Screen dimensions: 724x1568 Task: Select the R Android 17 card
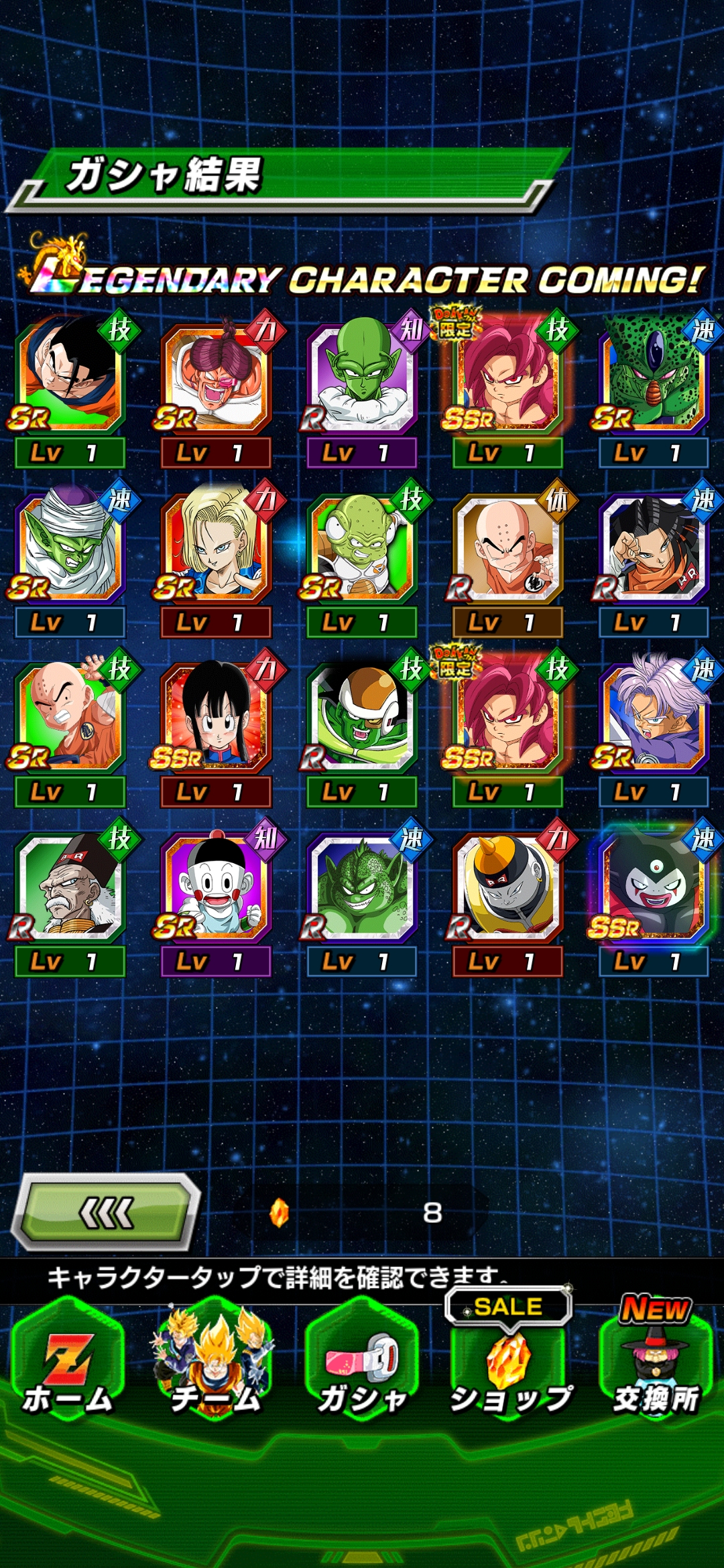point(654,546)
